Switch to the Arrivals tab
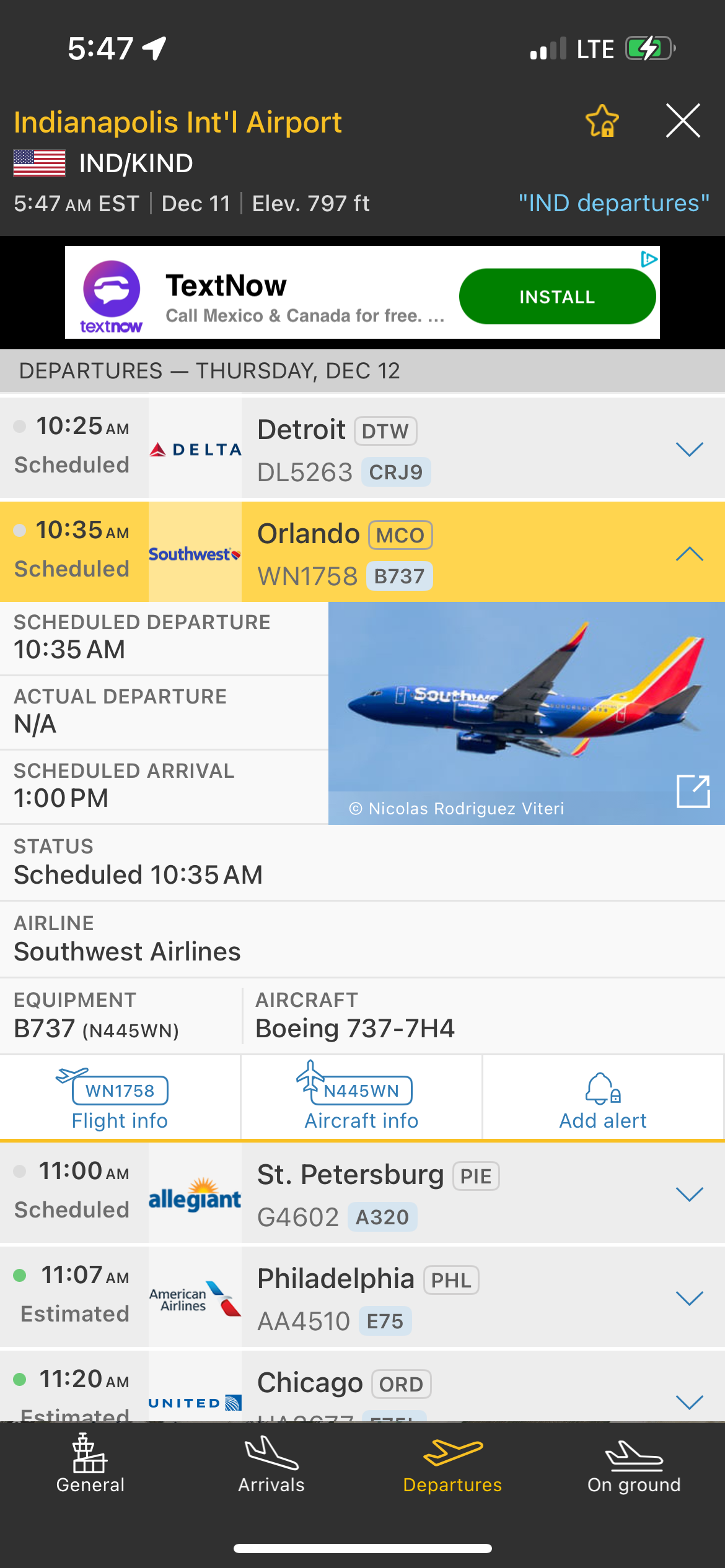The image size is (725, 1568). pyautogui.click(x=271, y=1465)
